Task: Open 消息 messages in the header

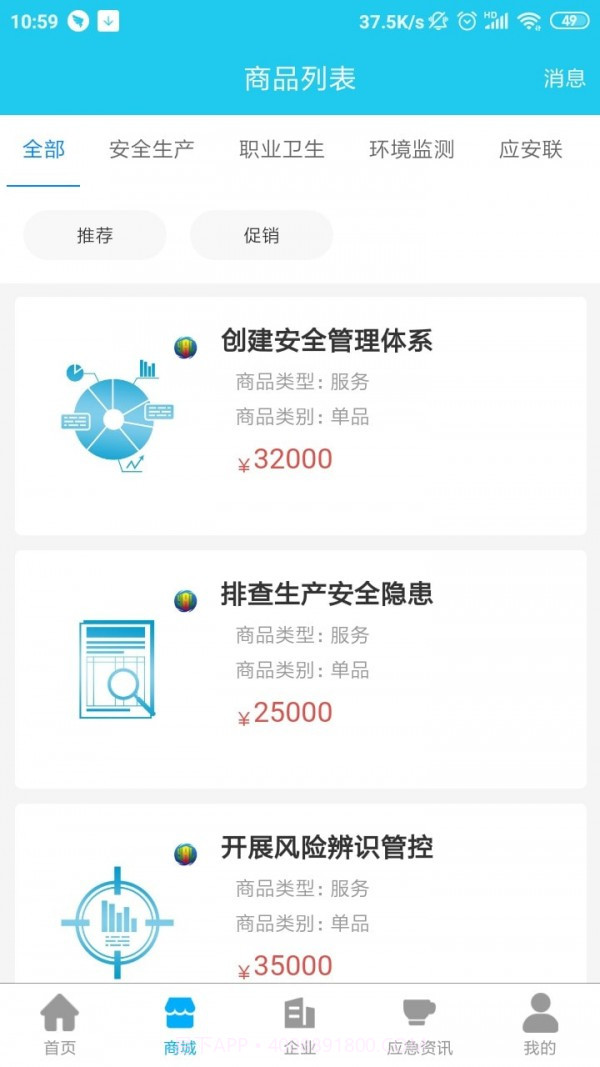Action: point(564,79)
